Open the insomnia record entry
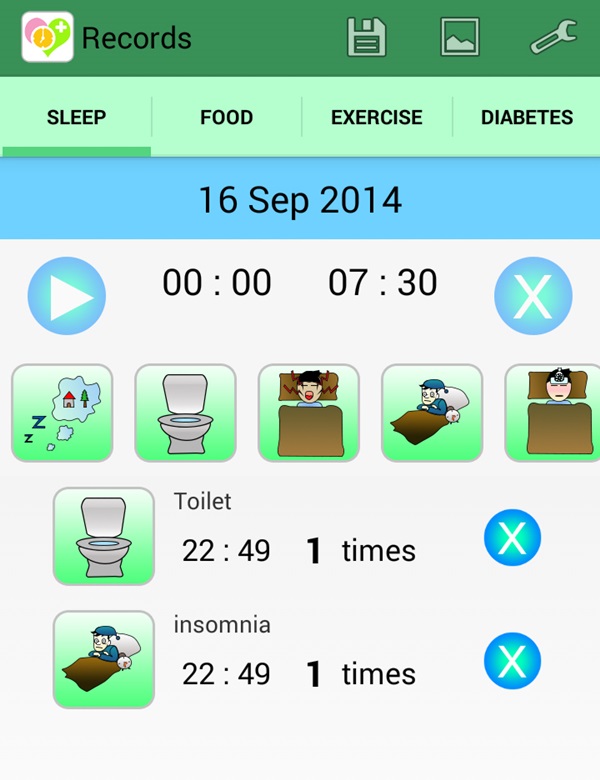This screenshot has width=600, height=780. pos(104,659)
